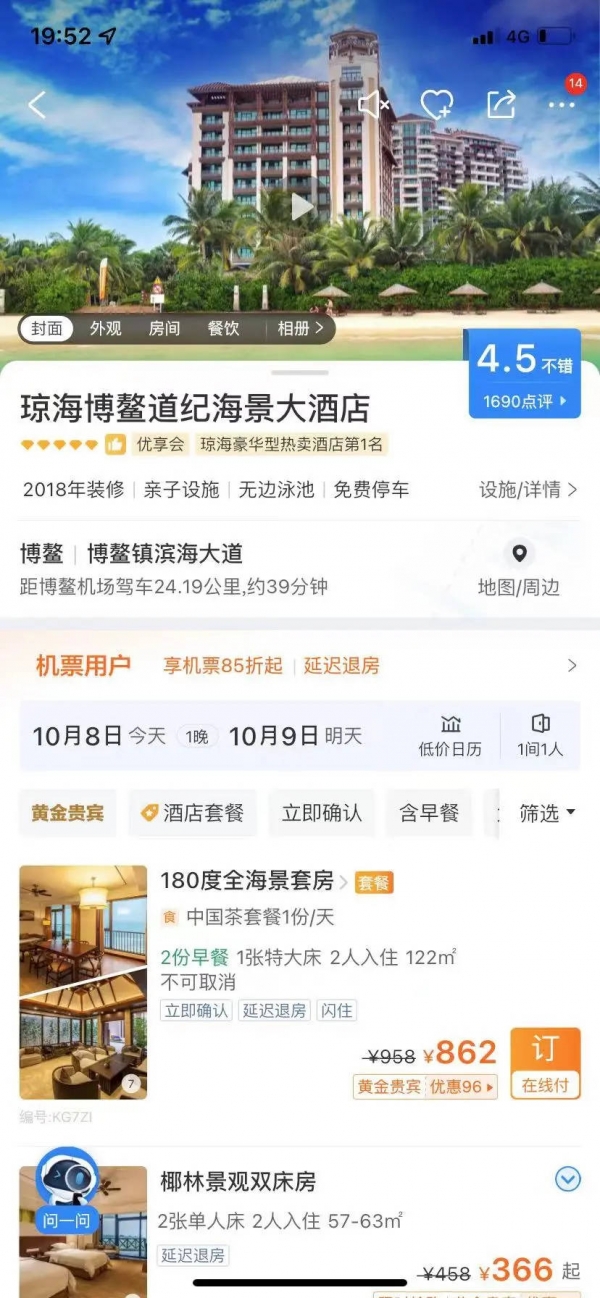Play the hotel cover video
The image size is (600, 1298).
[x=301, y=207]
